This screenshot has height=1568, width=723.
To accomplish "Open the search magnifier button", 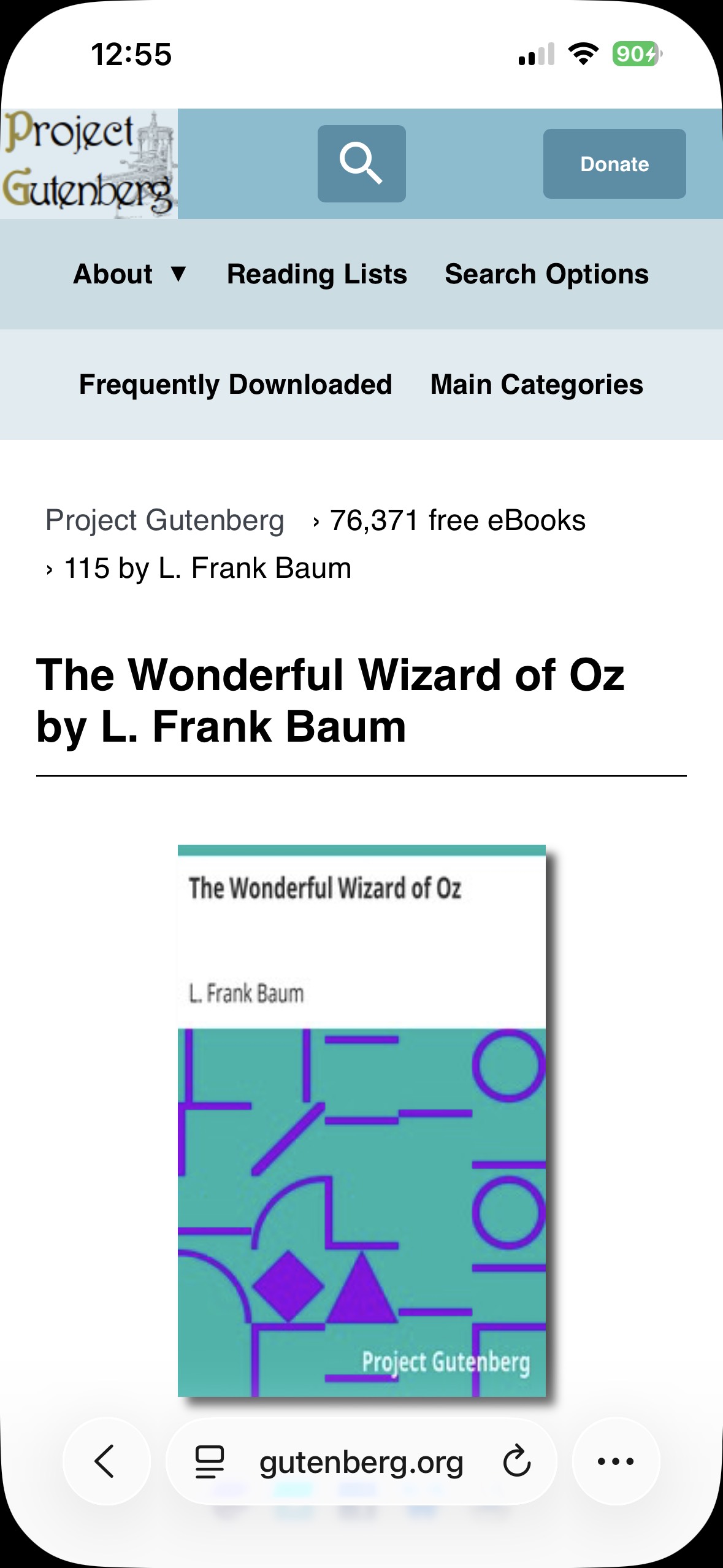I will [361, 164].
